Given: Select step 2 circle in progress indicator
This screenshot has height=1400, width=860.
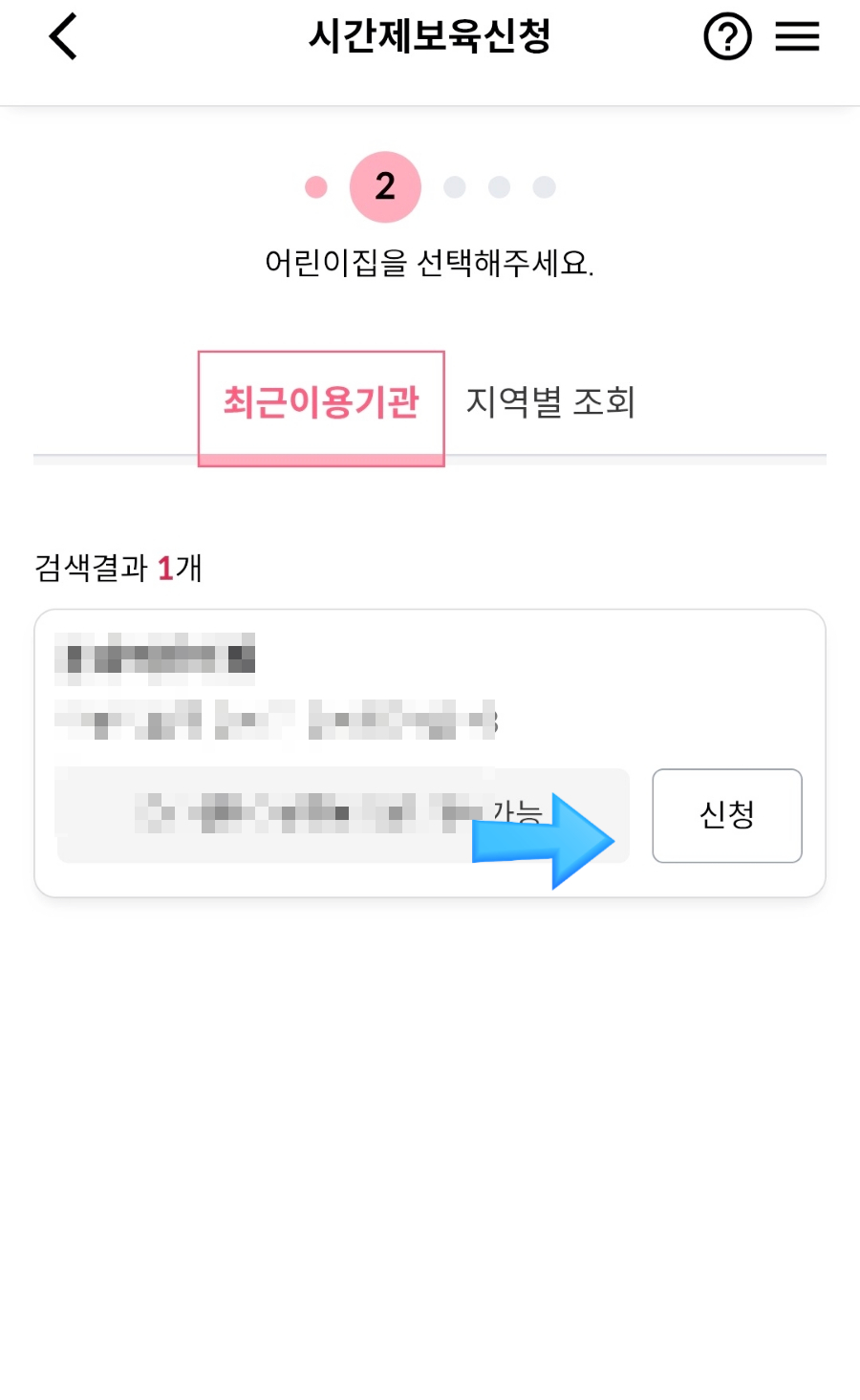Looking at the screenshot, I should (385, 187).
